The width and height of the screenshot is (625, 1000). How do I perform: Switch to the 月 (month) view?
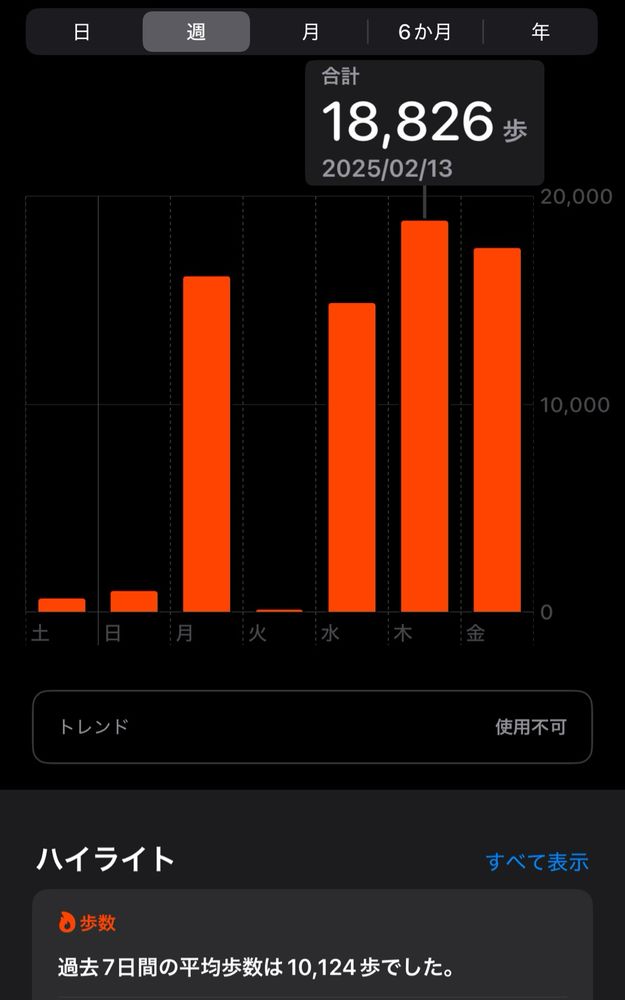pyautogui.click(x=311, y=32)
